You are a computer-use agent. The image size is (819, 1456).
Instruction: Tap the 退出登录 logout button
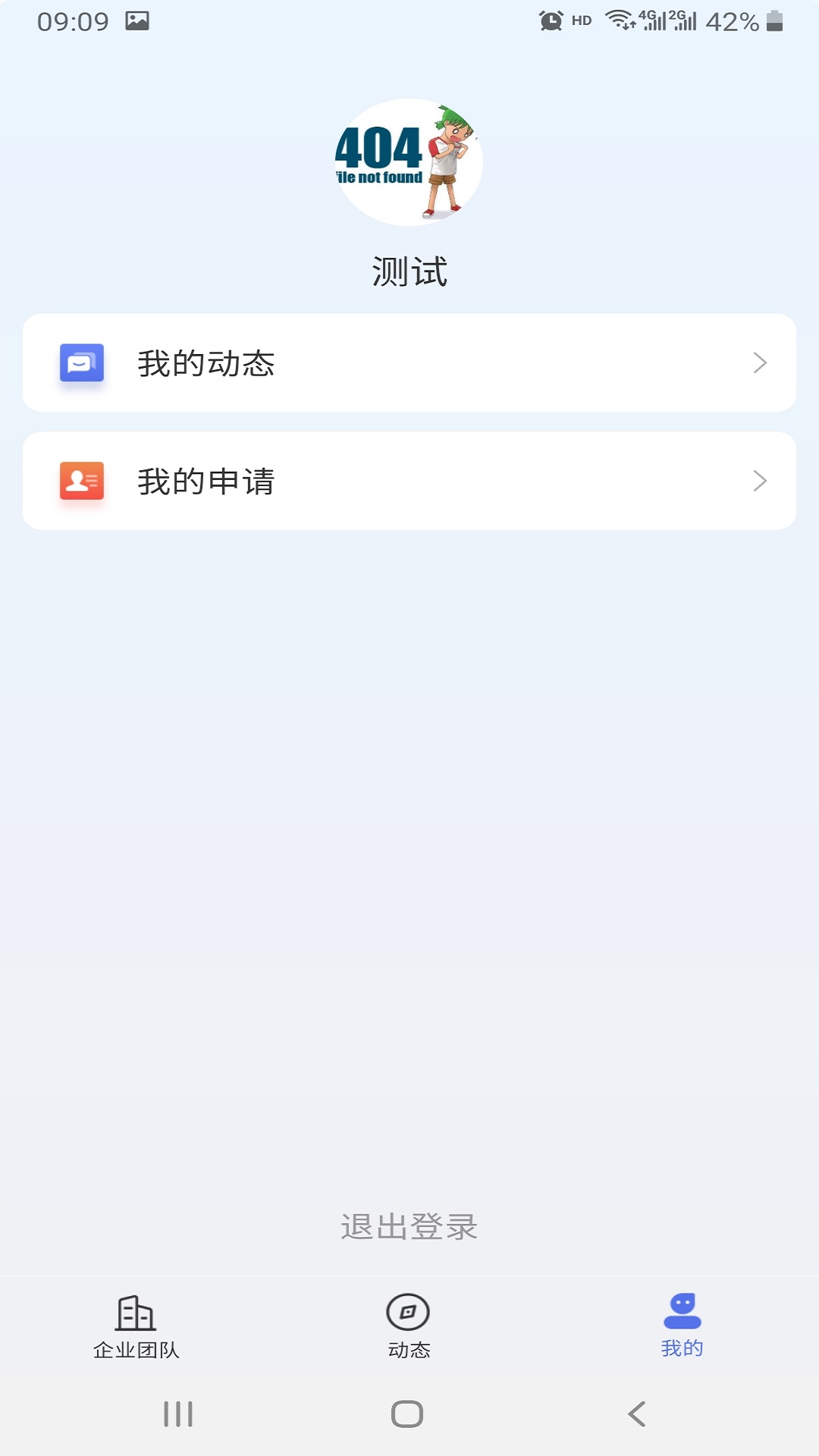[409, 1226]
